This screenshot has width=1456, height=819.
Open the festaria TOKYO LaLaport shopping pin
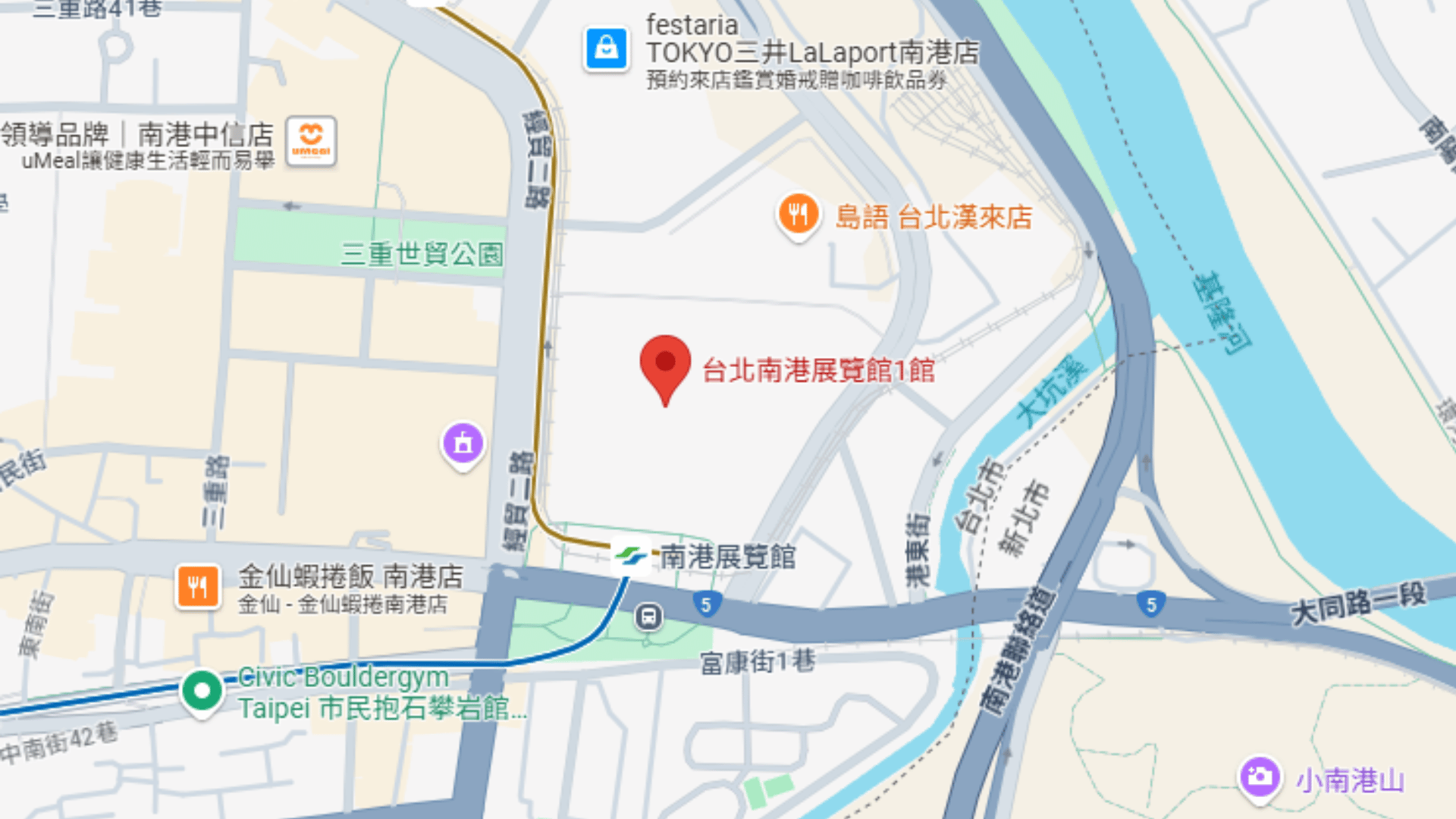coord(606,49)
